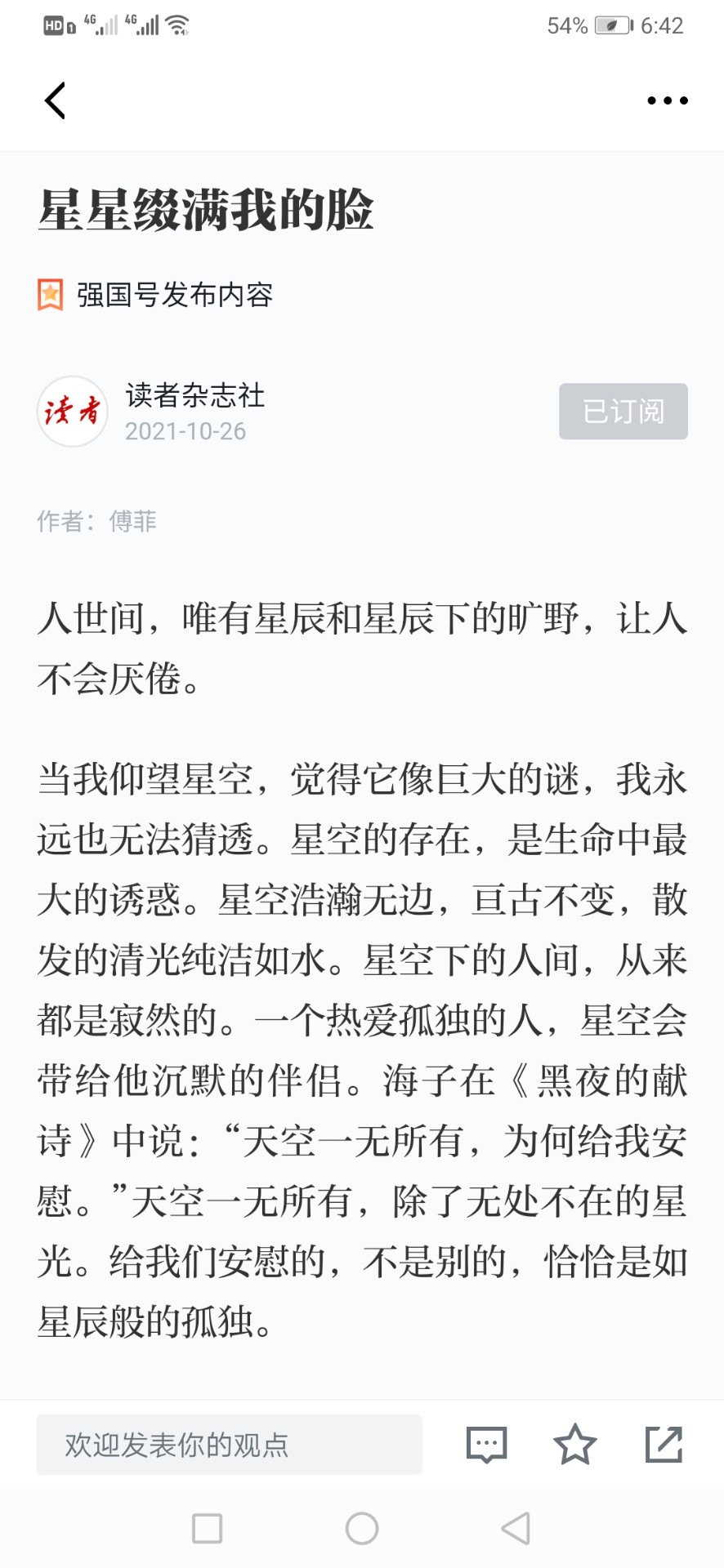The height and width of the screenshot is (1568, 724).
Task: Open recent apps from the navigation bar
Action: [x=208, y=1528]
